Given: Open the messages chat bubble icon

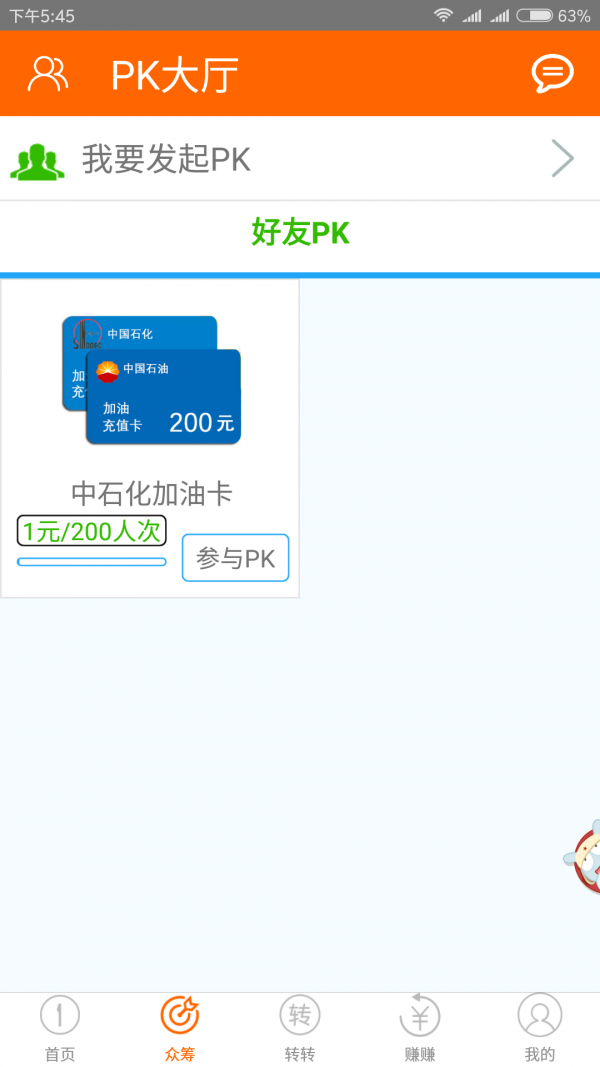Looking at the screenshot, I should 552,73.
